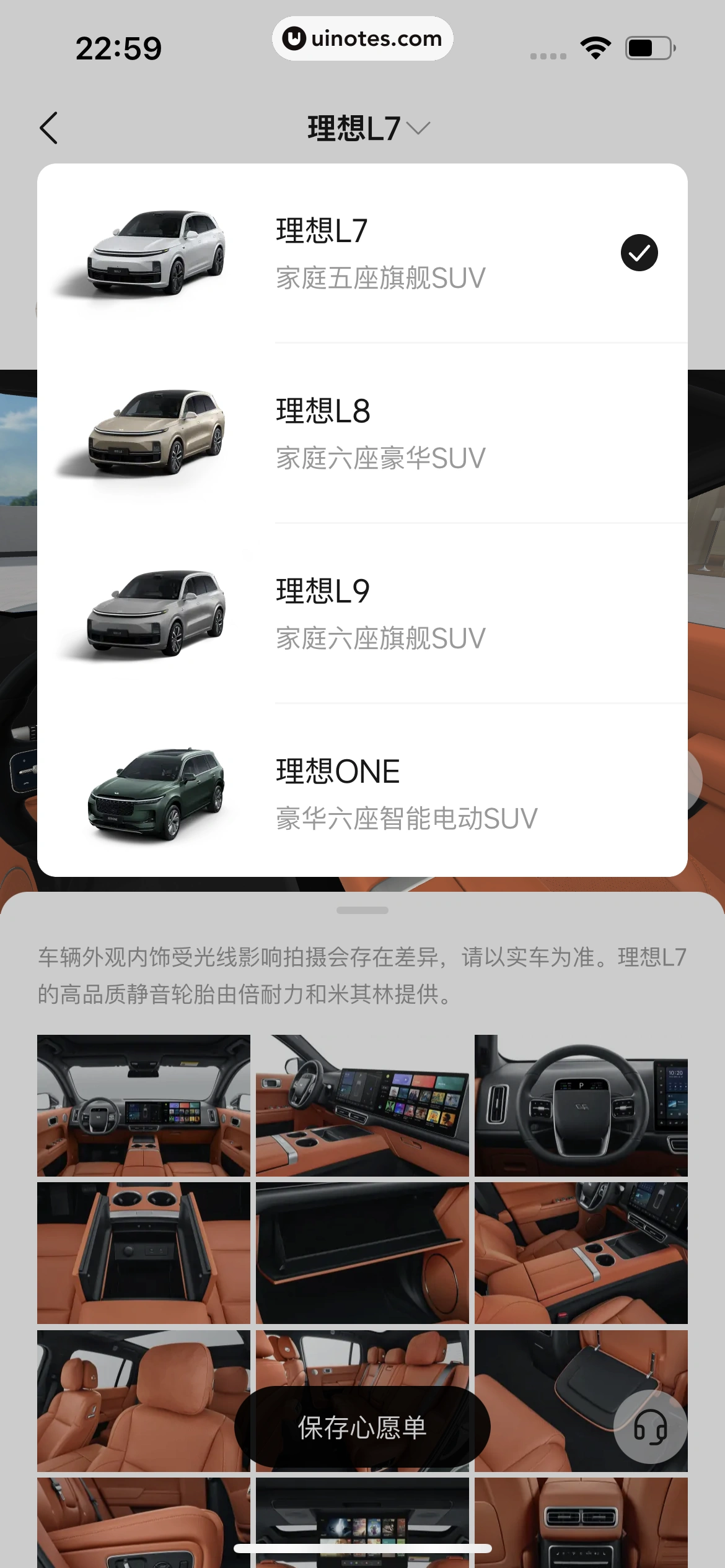725x1568 pixels.
Task: Select the 理想L8 model option
Action: click(x=362, y=433)
